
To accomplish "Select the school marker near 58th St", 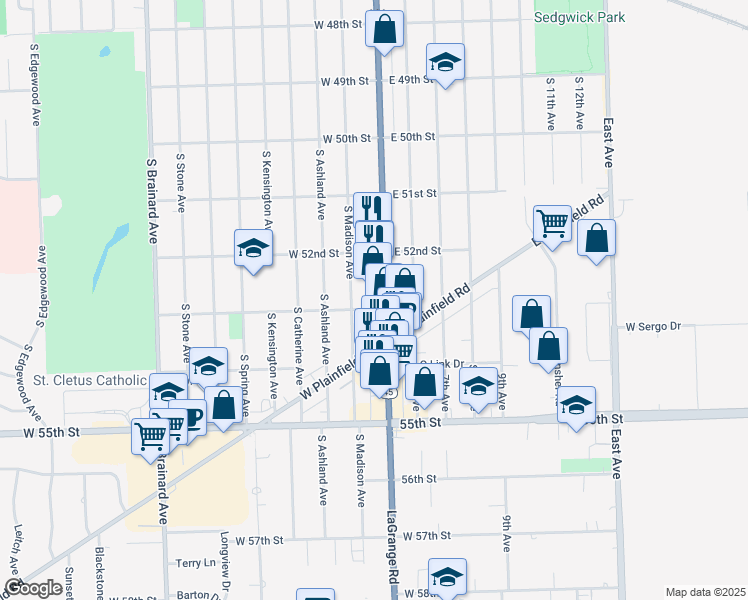I will 447,576.
